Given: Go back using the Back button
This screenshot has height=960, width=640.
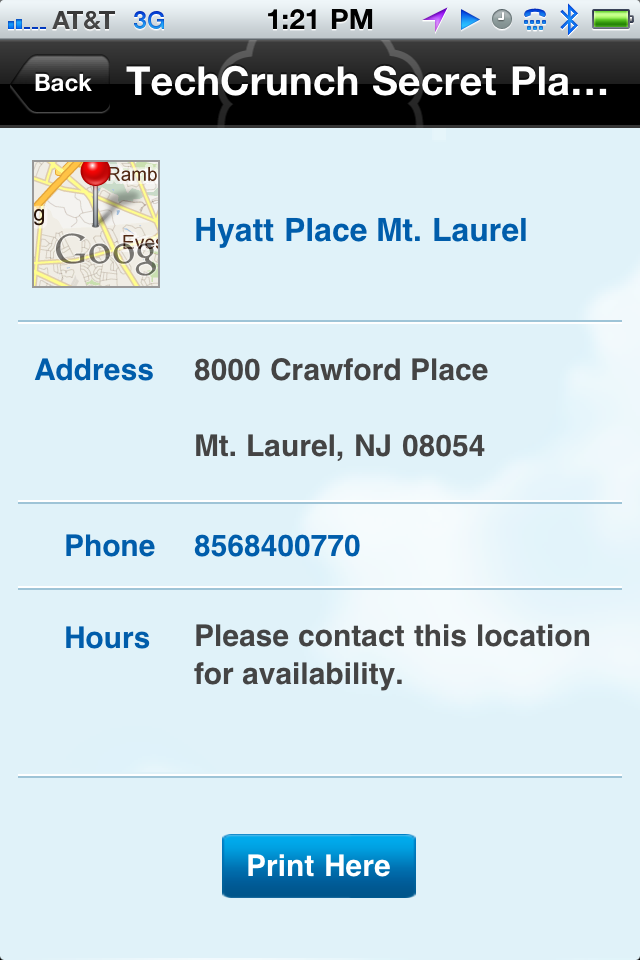Looking at the screenshot, I should click(61, 84).
